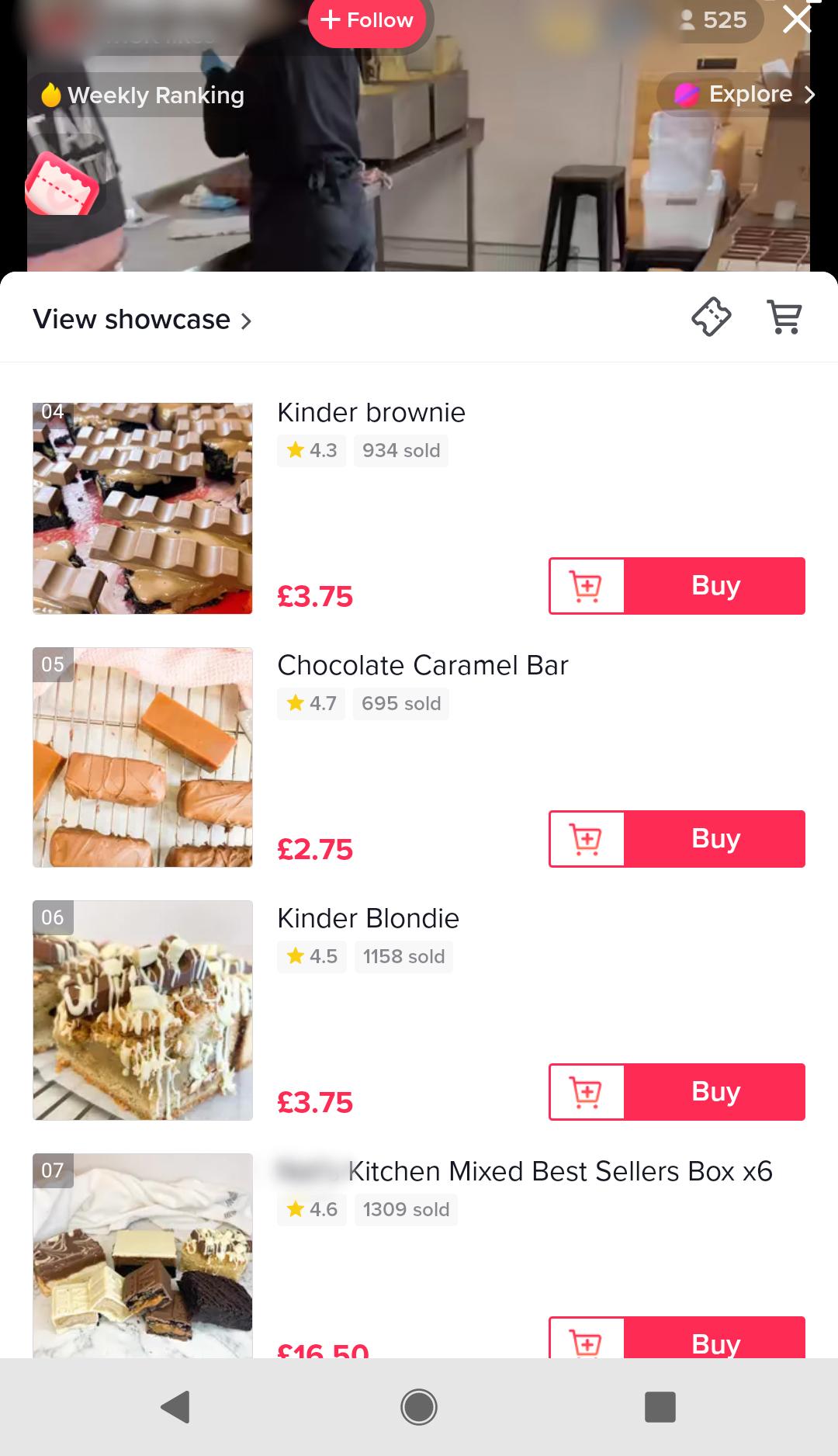Open the shopping cart
838x1456 pixels.
coord(784,317)
